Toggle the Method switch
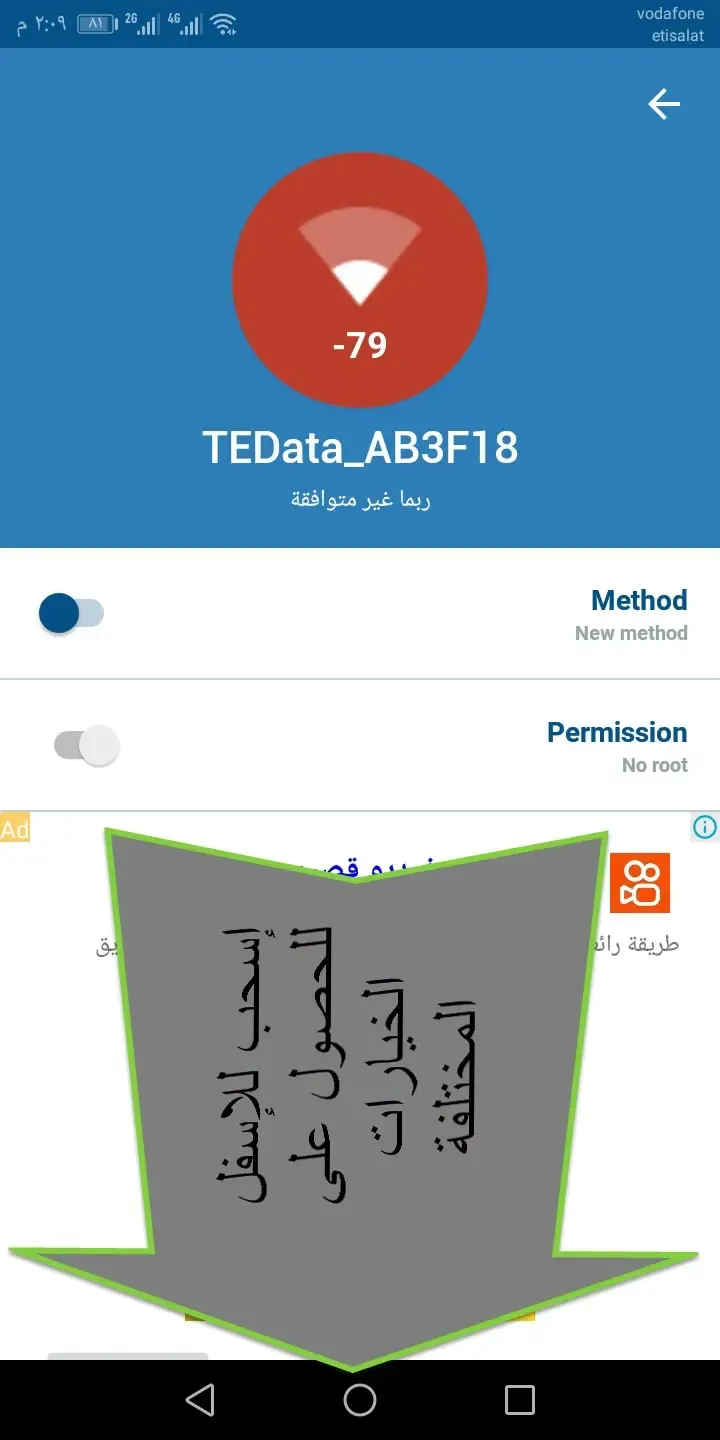Image resolution: width=720 pixels, height=1440 pixels. 71,613
